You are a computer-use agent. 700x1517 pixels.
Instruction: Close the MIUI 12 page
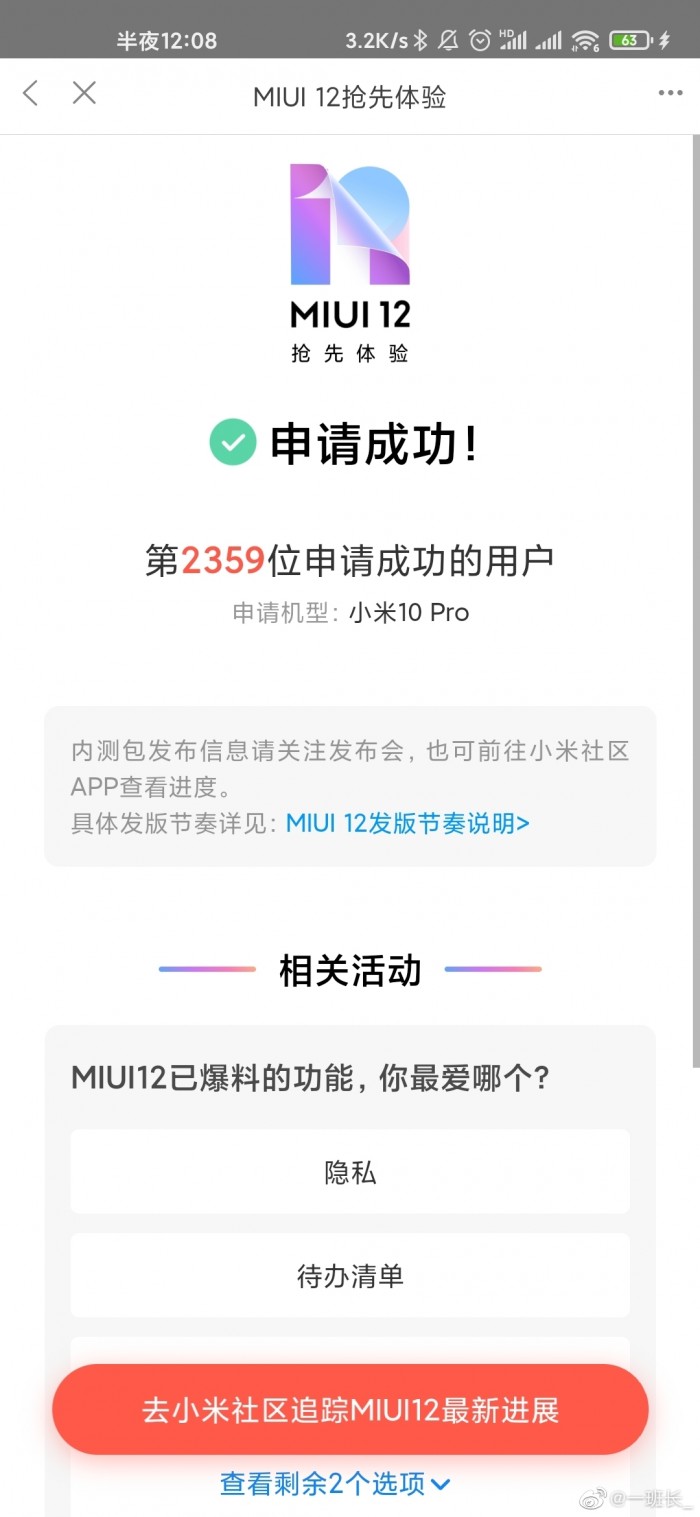[84, 94]
